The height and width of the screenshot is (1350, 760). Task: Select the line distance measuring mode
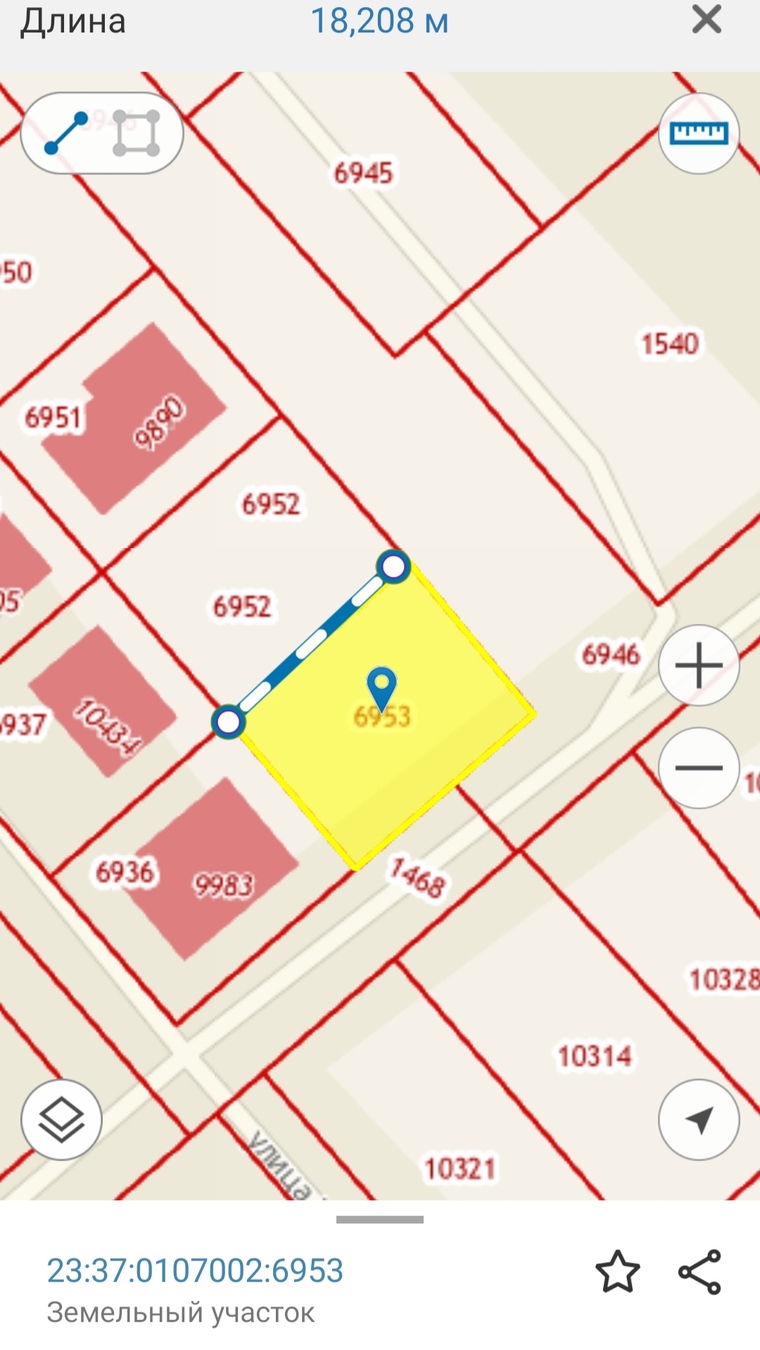point(66,134)
